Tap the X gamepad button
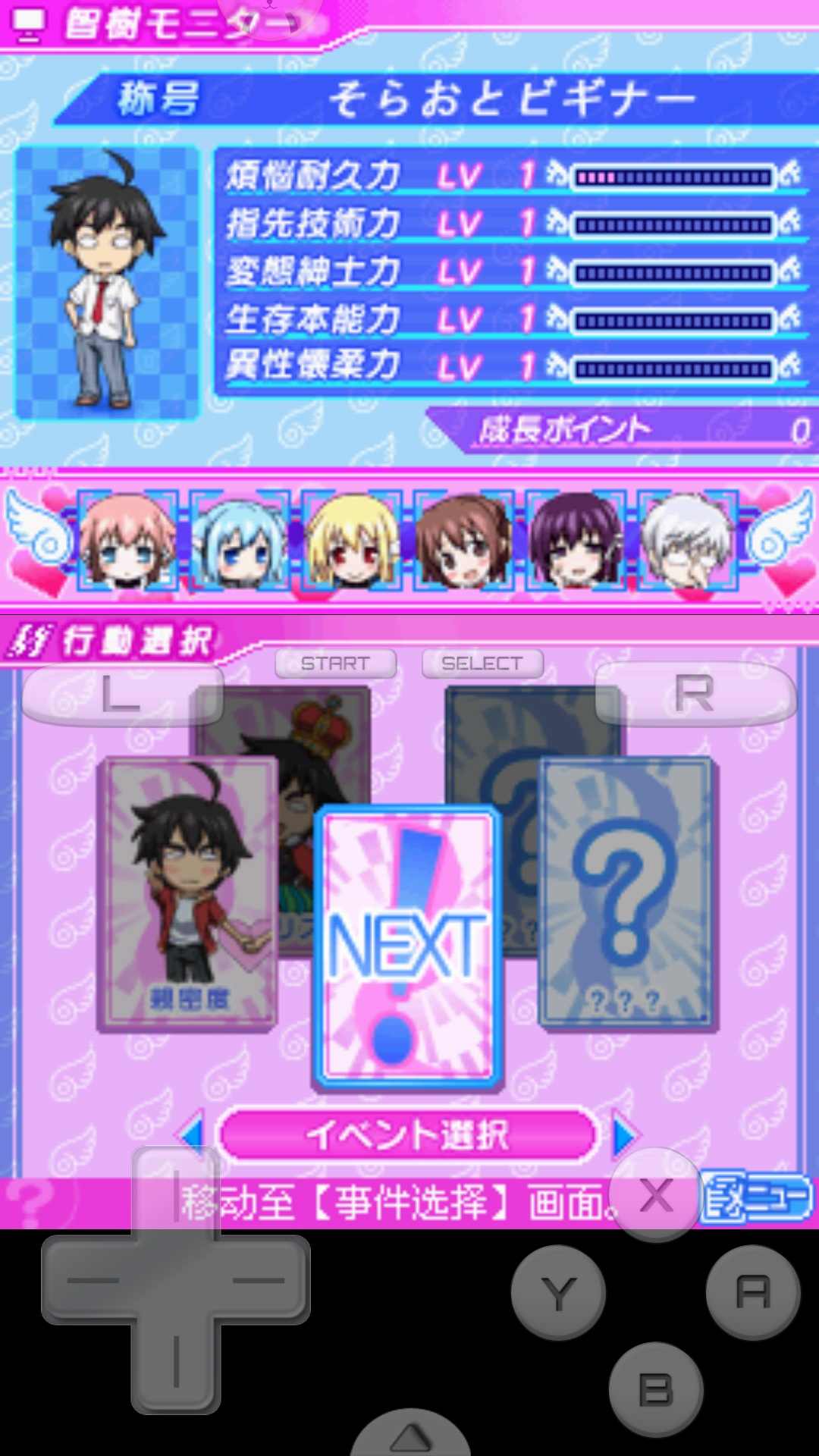819x1456 pixels. pos(656,1196)
